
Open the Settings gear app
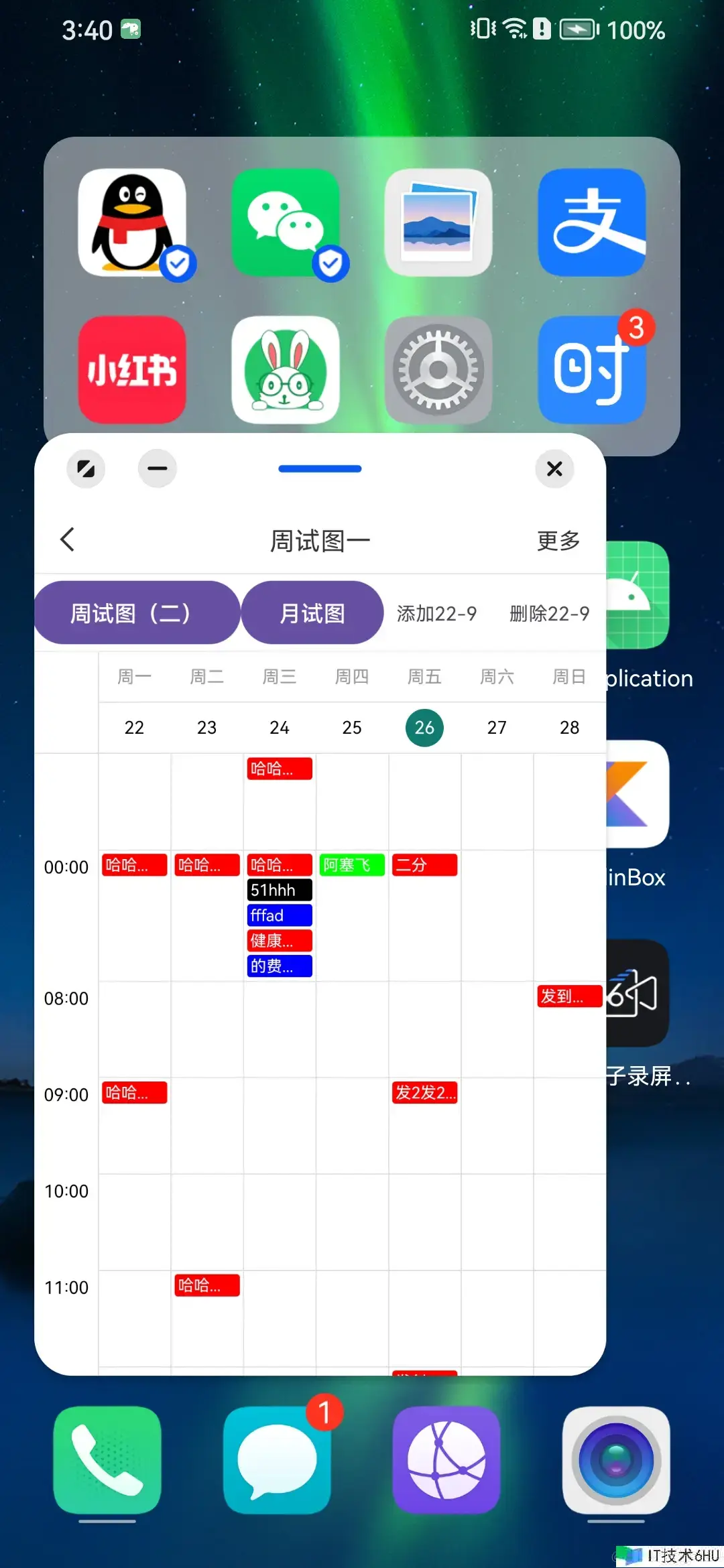(x=438, y=370)
